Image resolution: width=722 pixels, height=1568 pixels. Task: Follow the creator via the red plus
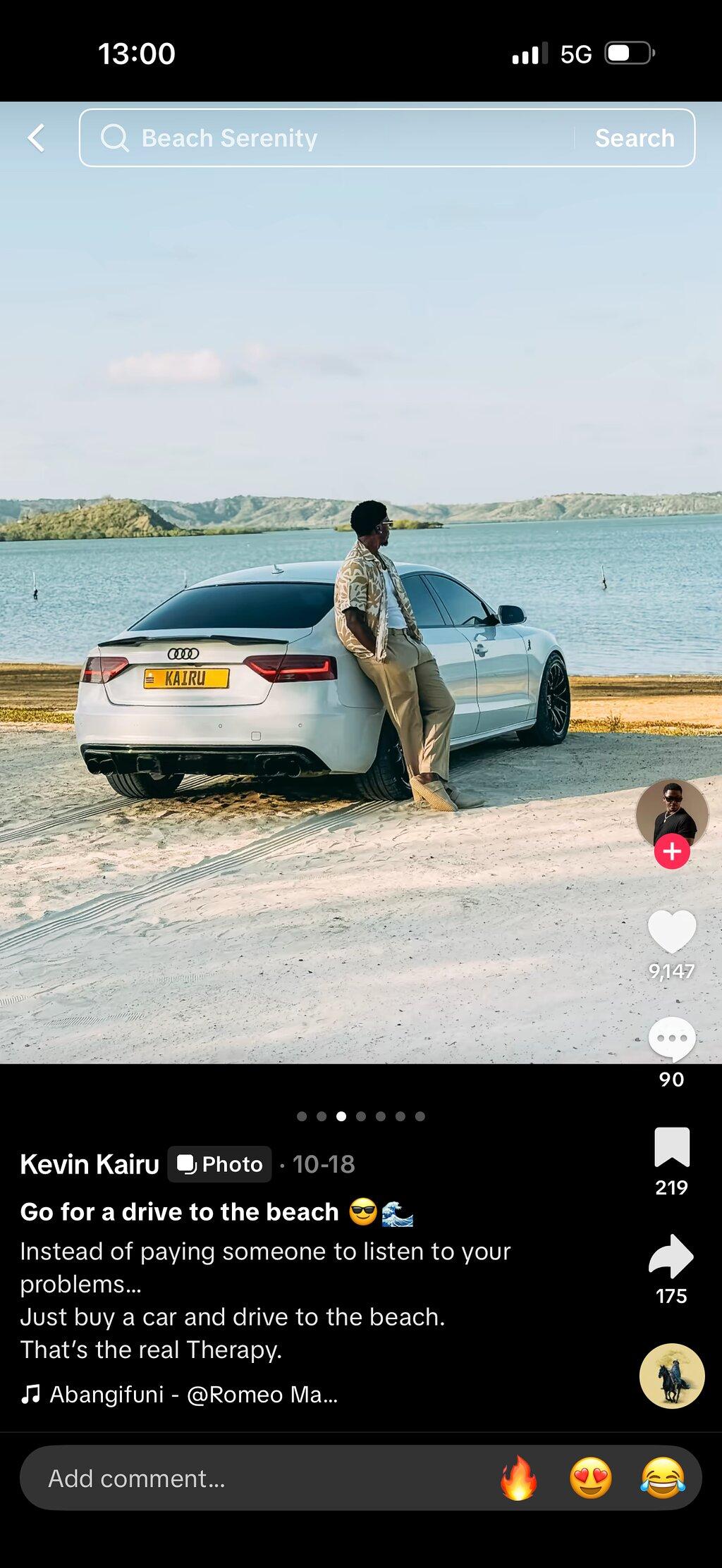[672, 851]
